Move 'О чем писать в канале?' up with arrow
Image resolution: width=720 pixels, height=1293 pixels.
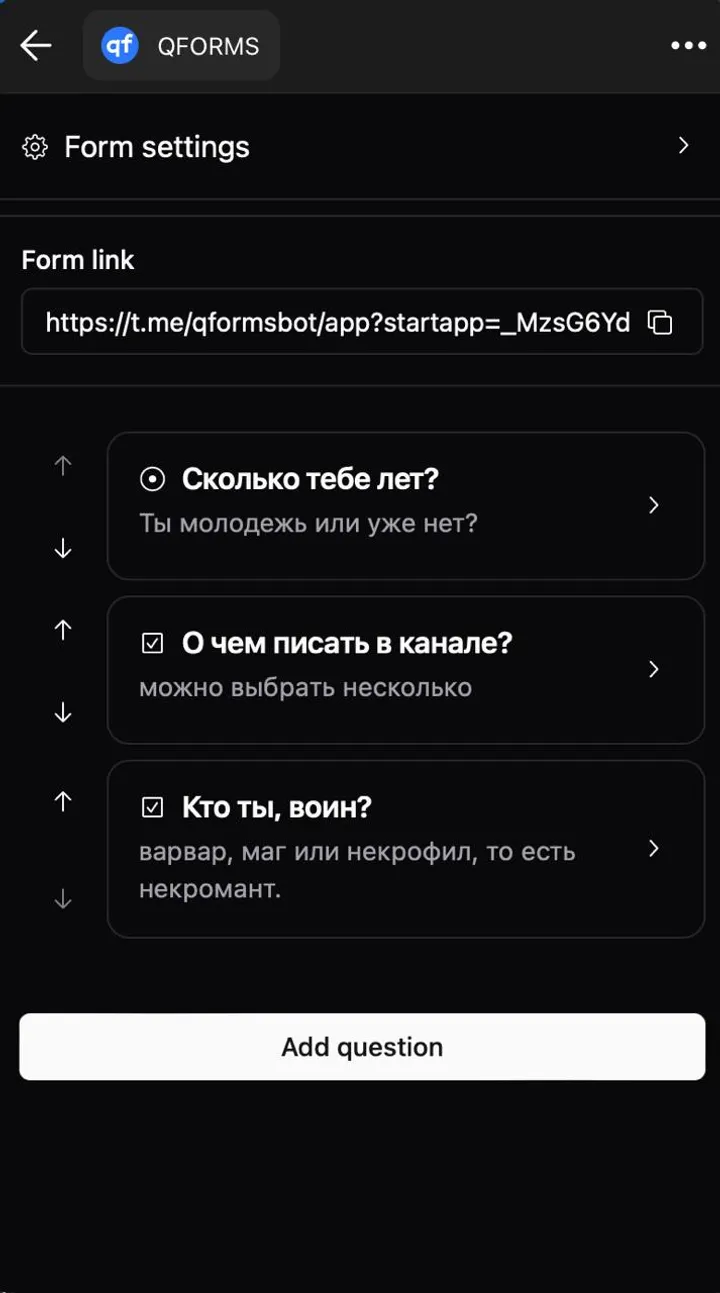(x=62, y=630)
